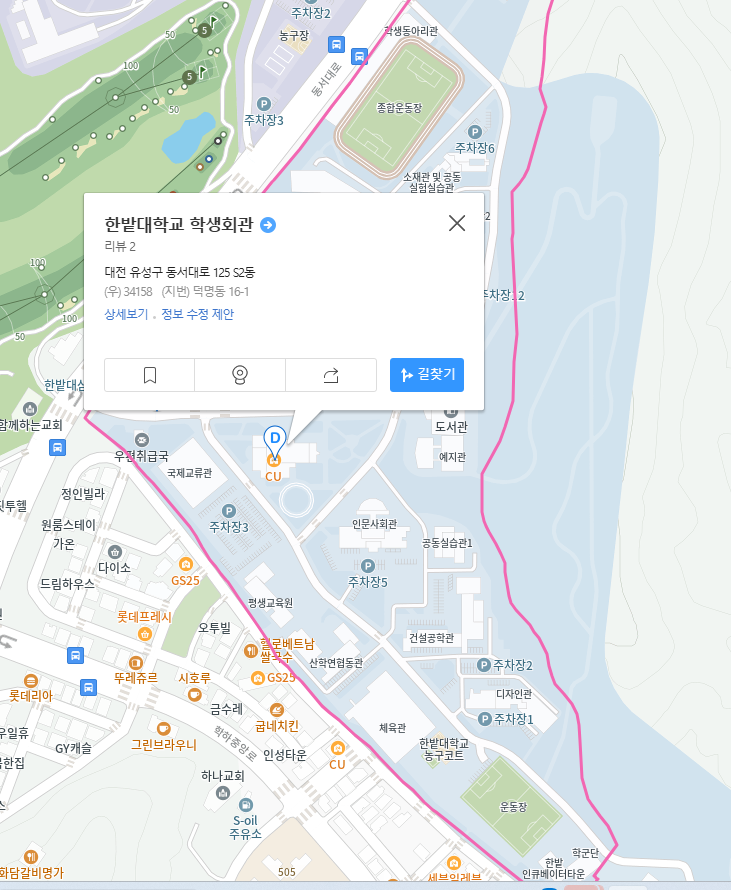The height and width of the screenshot is (890, 731).
Task: Select the bus stop icon near 동서대로
Action: pyautogui.click(x=336, y=44)
